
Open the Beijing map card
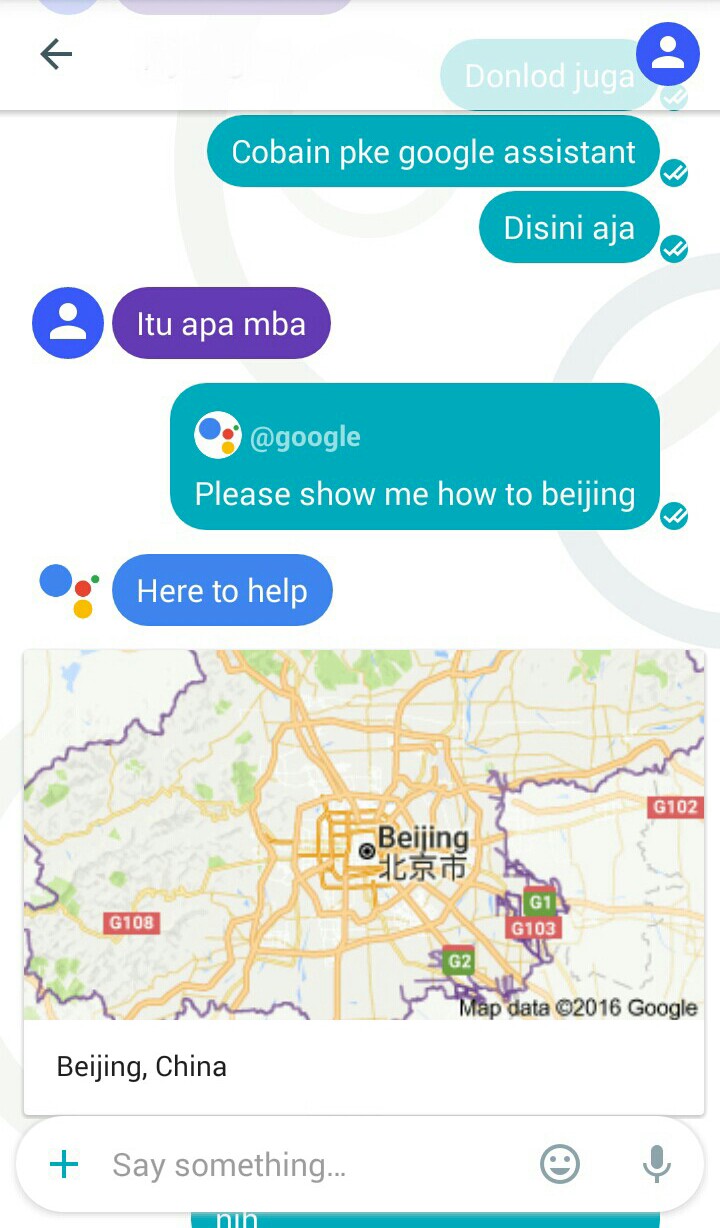click(x=363, y=835)
